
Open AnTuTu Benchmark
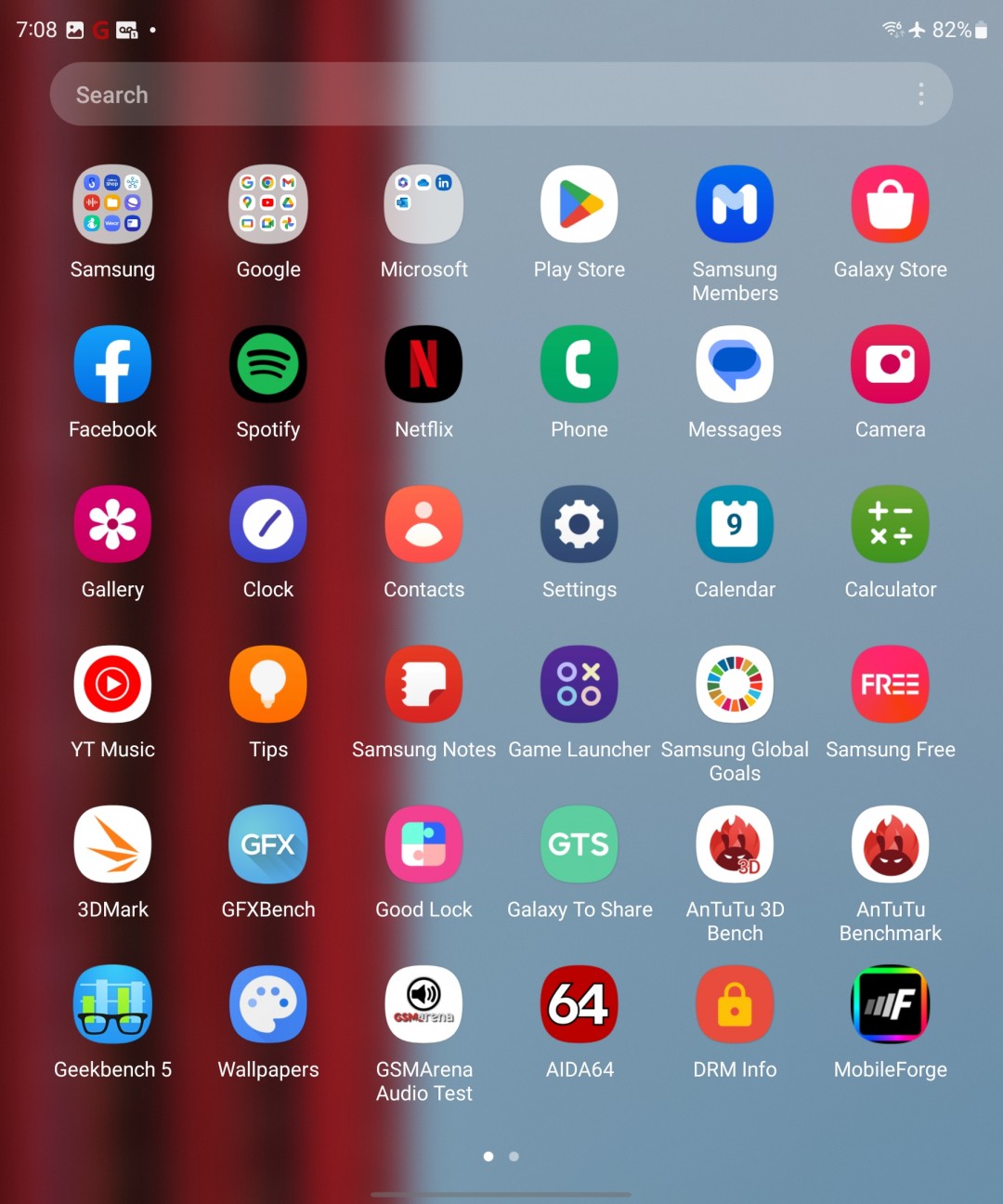890,844
